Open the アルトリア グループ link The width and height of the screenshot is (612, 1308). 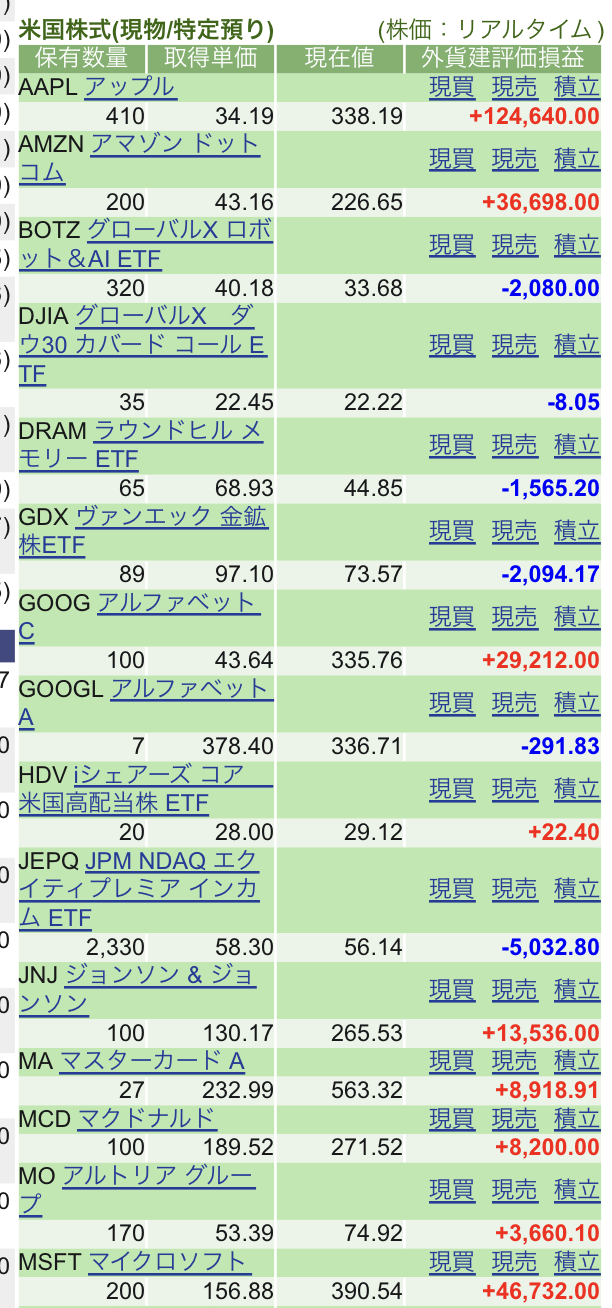[137, 1190]
